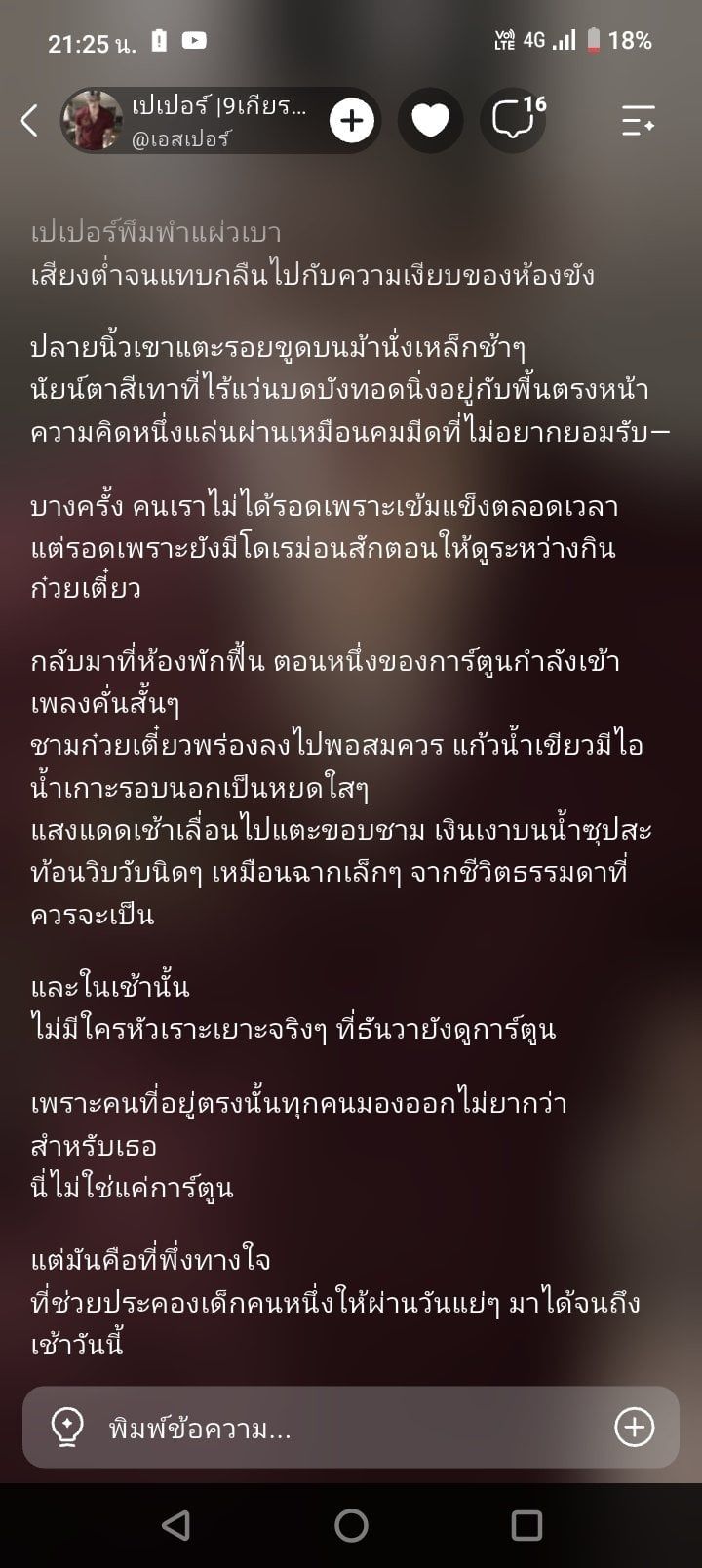Open the plus attachment button in message bar
The image size is (702, 1568).
pyautogui.click(x=634, y=1428)
